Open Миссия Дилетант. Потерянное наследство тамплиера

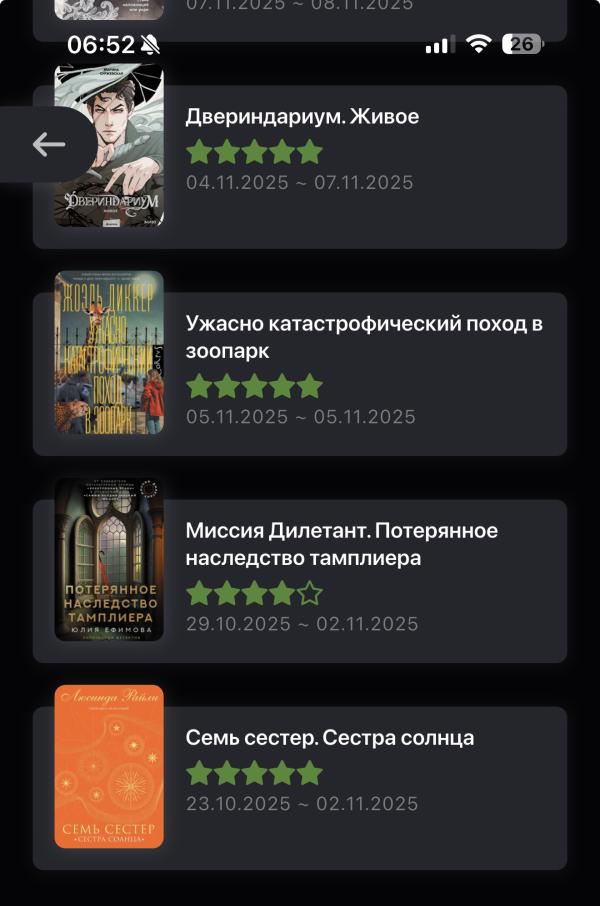click(x=341, y=543)
